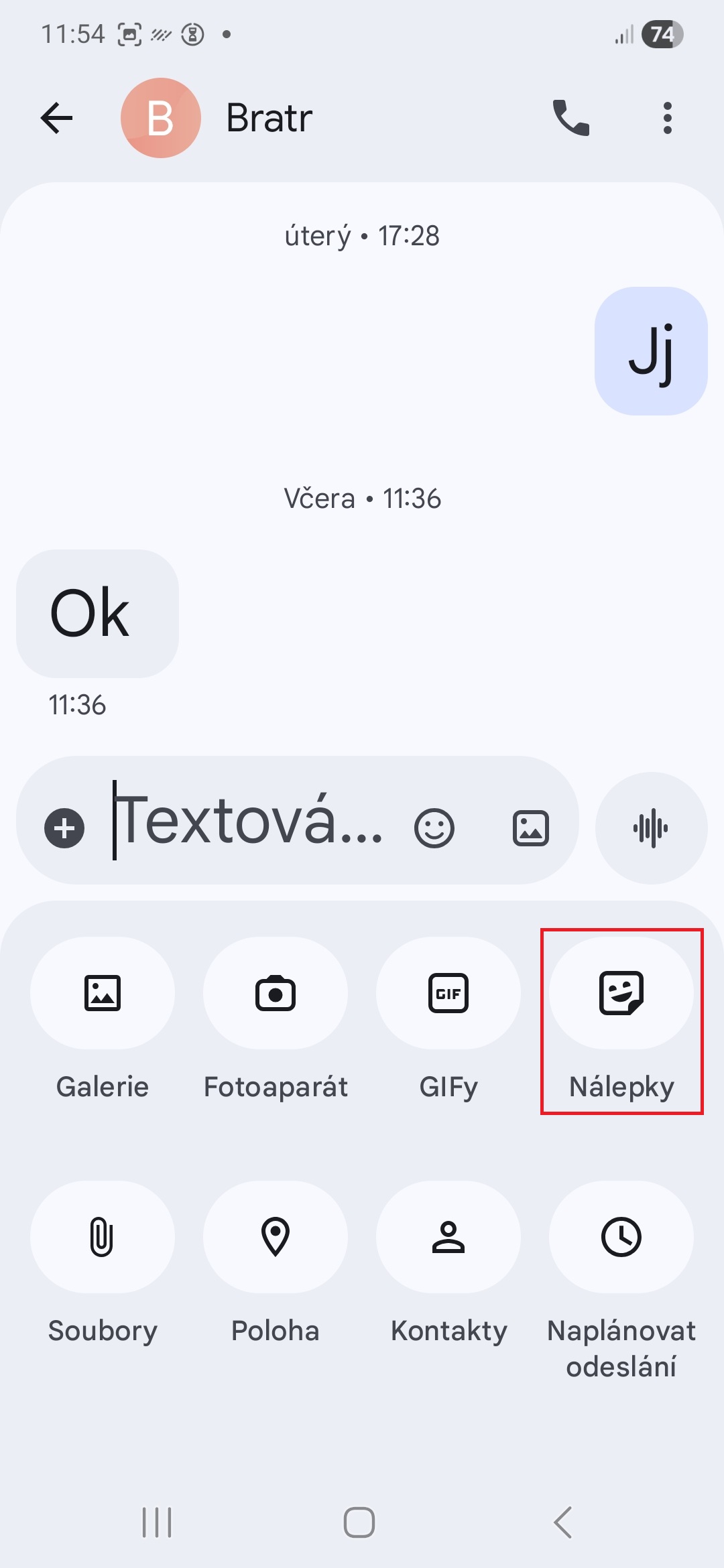The width and height of the screenshot is (724, 1568).
Task: Tap the system home button
Action: pyautogui.click(x=359, y=1522)
